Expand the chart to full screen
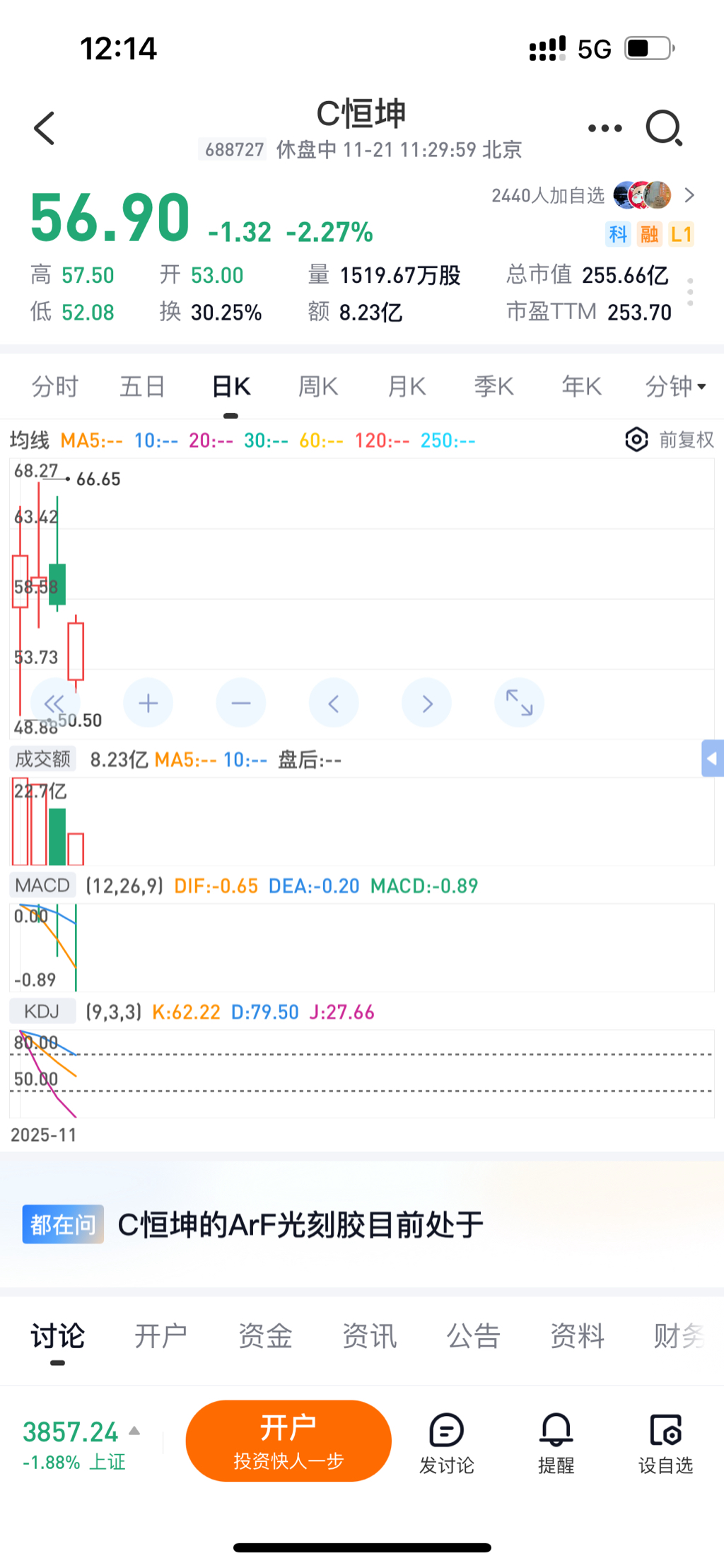The height and width of the screenshot is (1568, 724). click(519, 703)
